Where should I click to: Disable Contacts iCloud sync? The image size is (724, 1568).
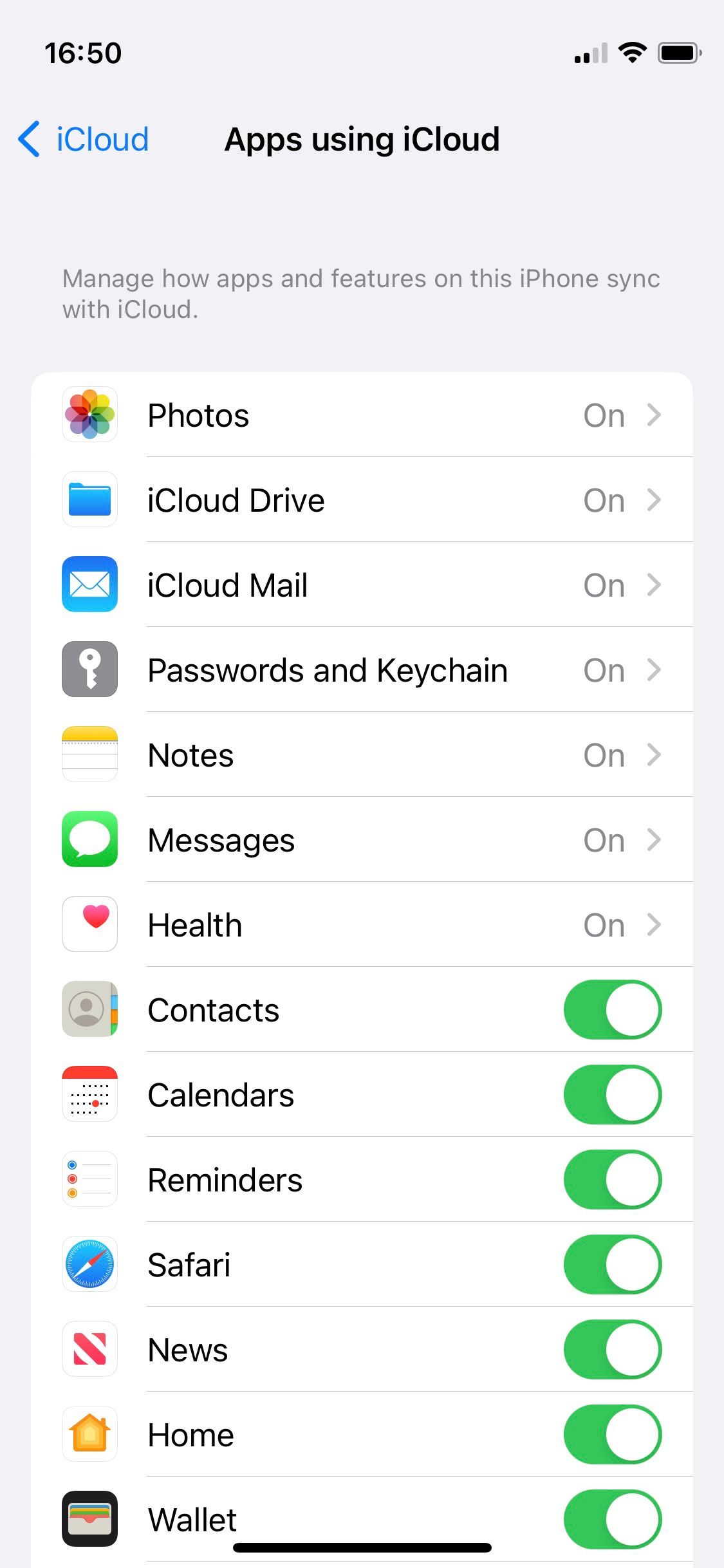(612, 1009)
